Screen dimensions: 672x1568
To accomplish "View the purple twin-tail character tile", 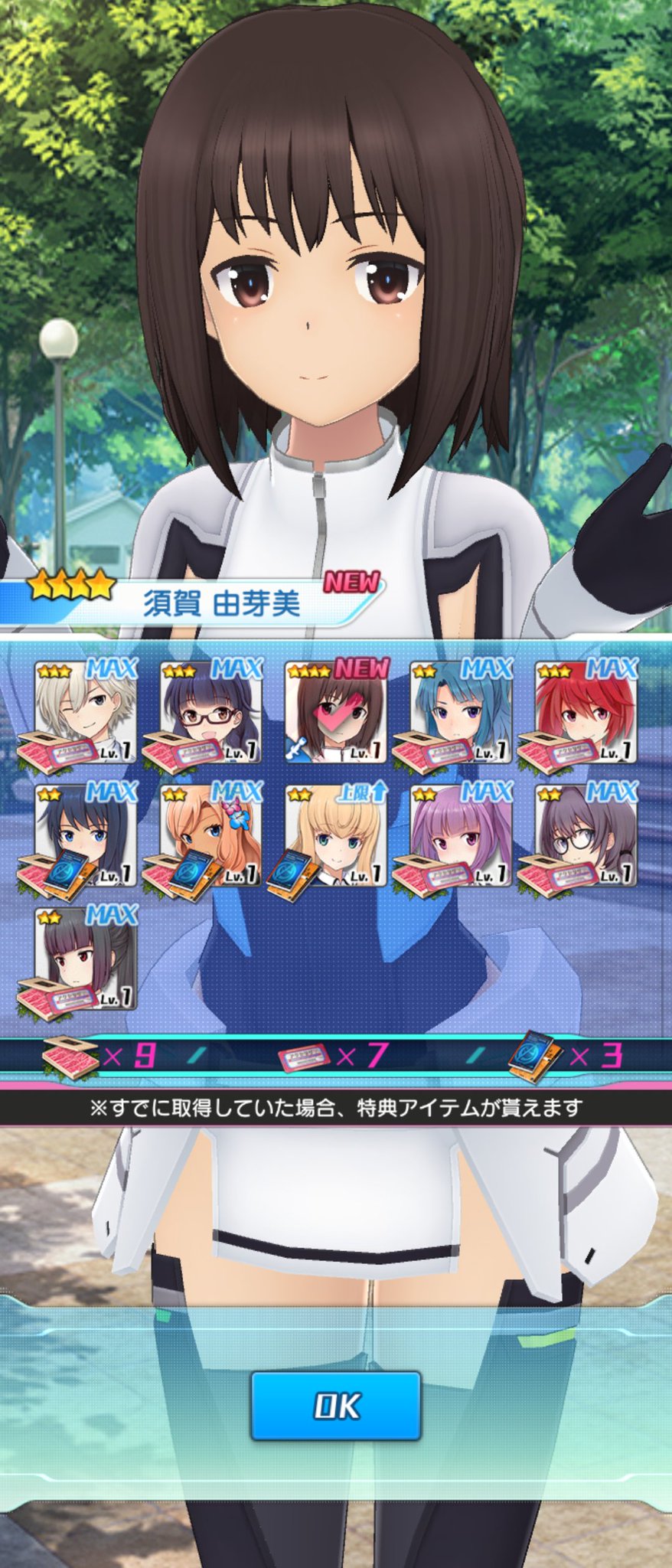I will [x=461, y=835].
